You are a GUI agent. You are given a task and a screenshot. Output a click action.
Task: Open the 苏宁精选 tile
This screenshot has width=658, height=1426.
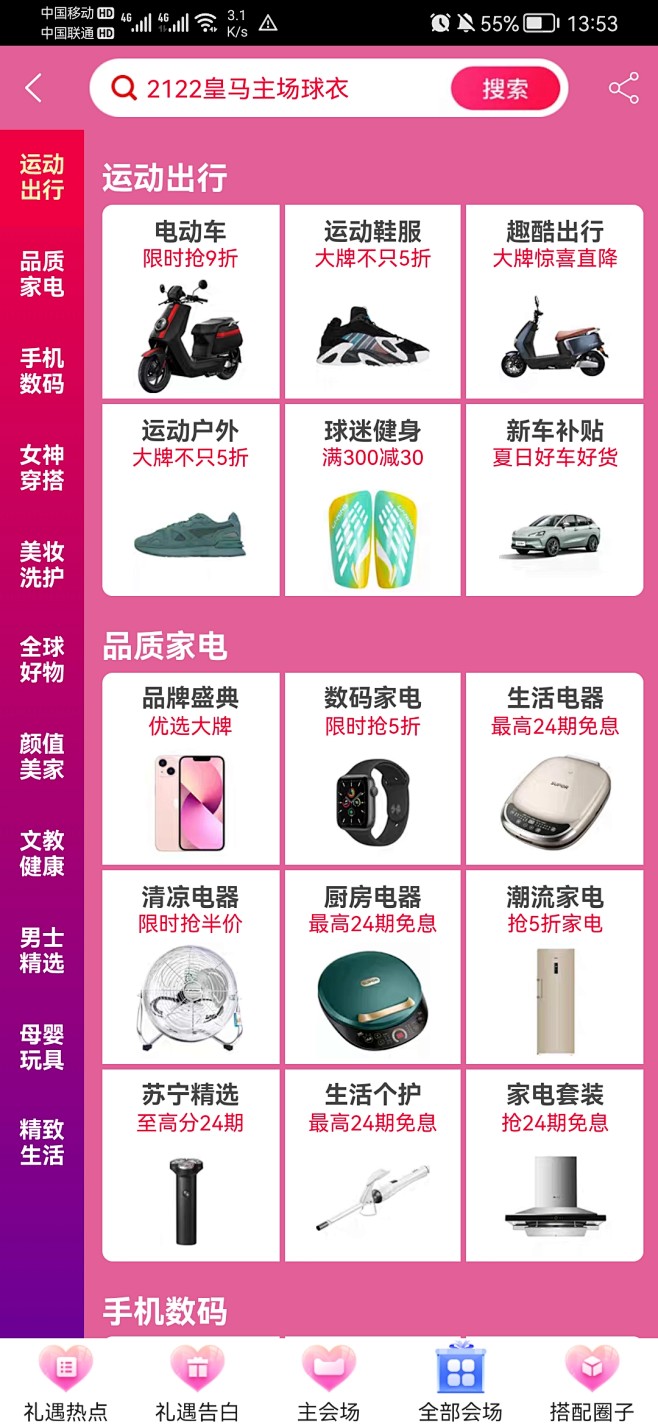191,1165
